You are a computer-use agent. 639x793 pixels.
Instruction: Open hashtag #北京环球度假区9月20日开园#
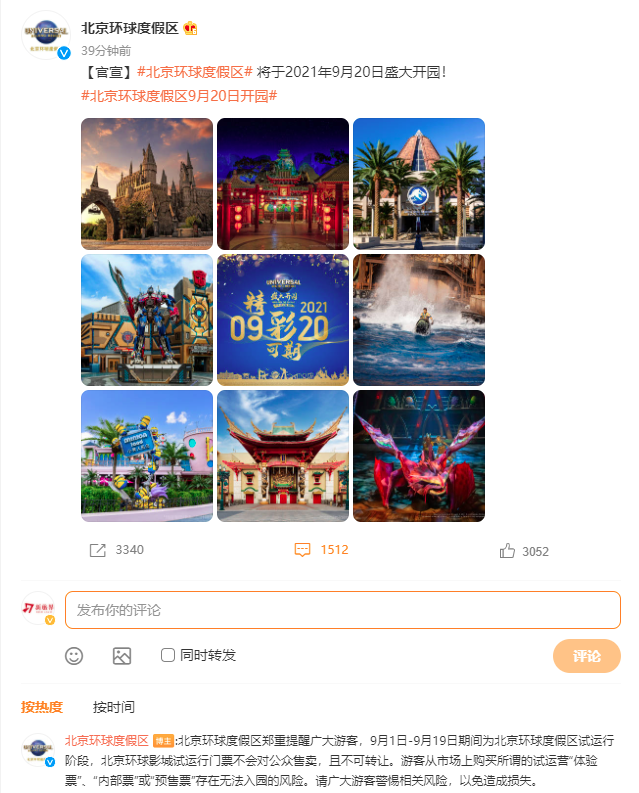(x=178, y=96)
